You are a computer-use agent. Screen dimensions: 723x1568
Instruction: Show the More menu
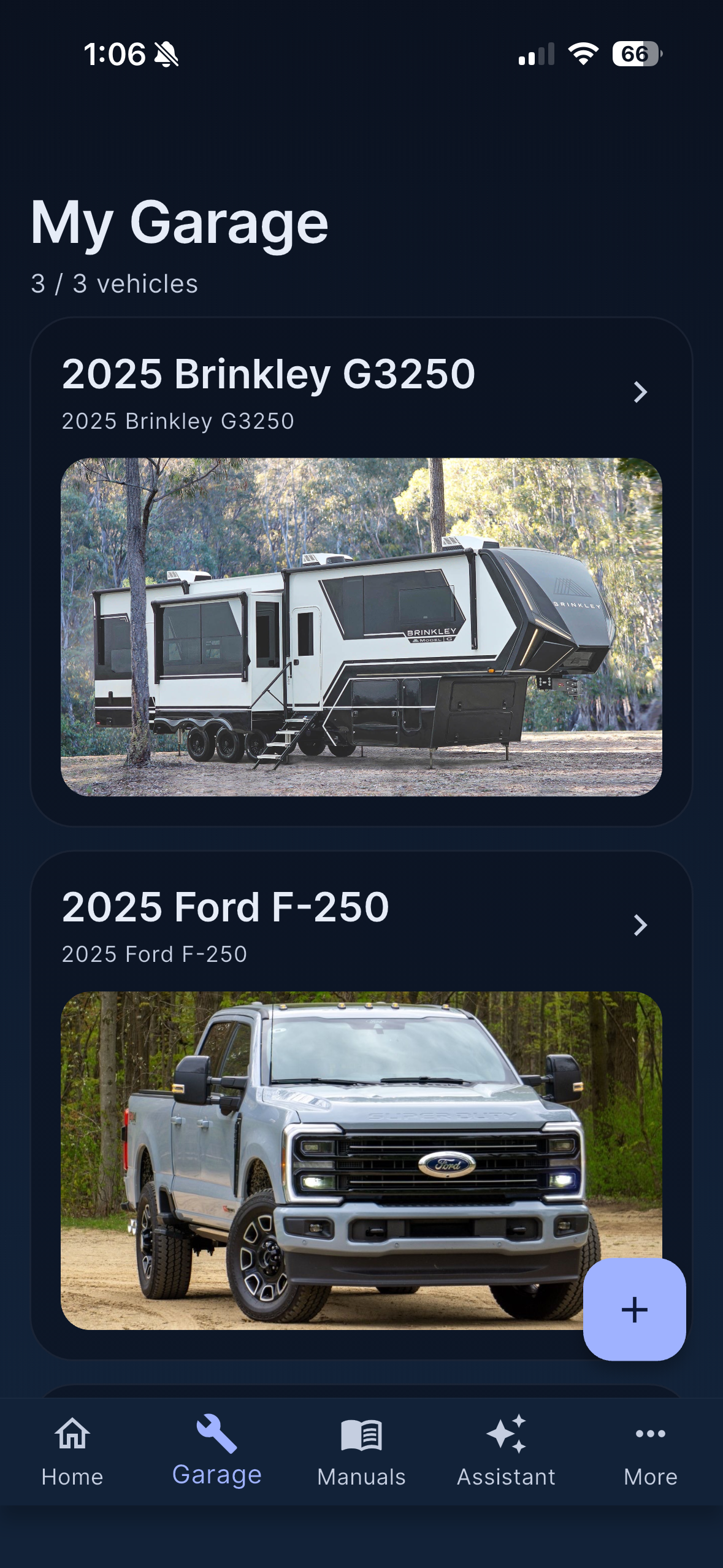pos(650,1451)
